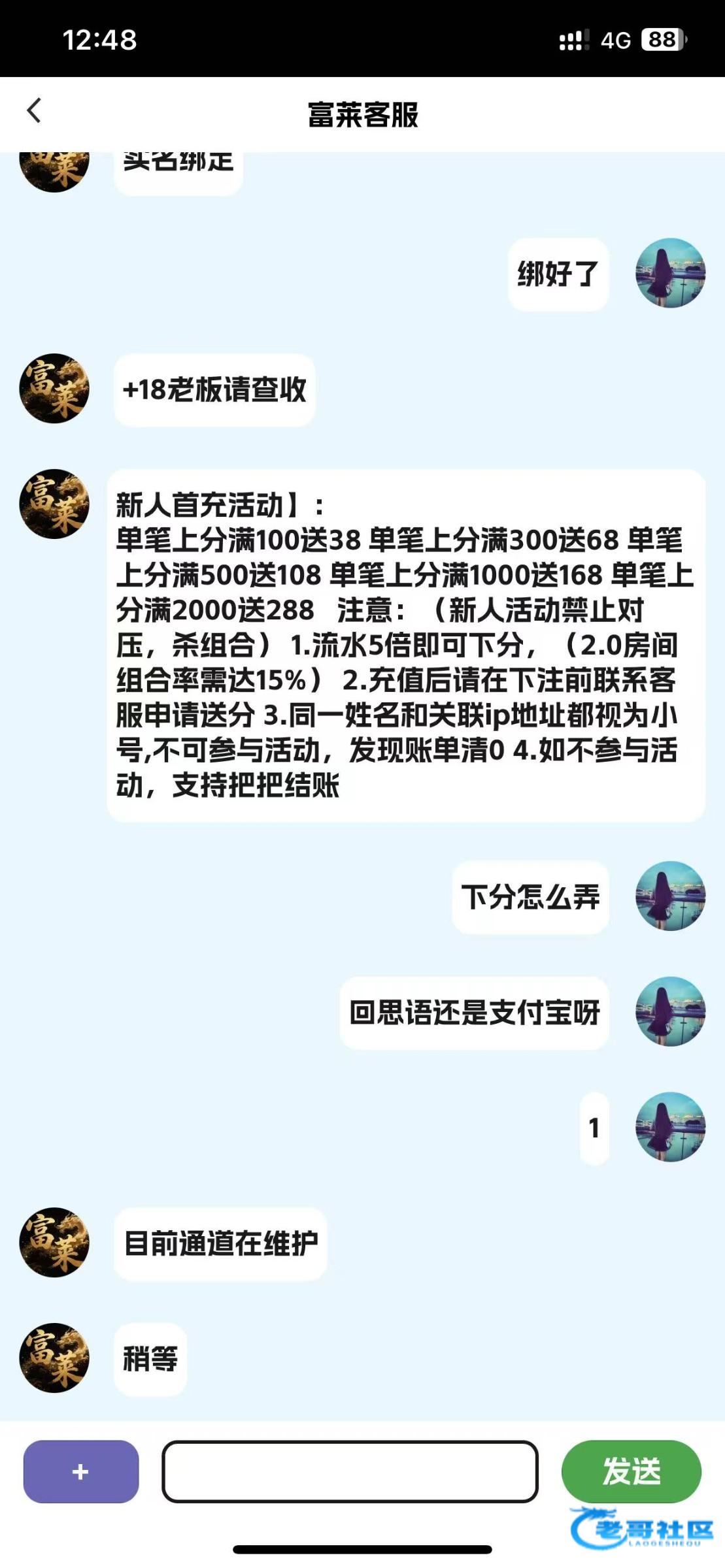Open user avatar next to 绑好了
Screen dimensions: 725x1568
point(670,273)
